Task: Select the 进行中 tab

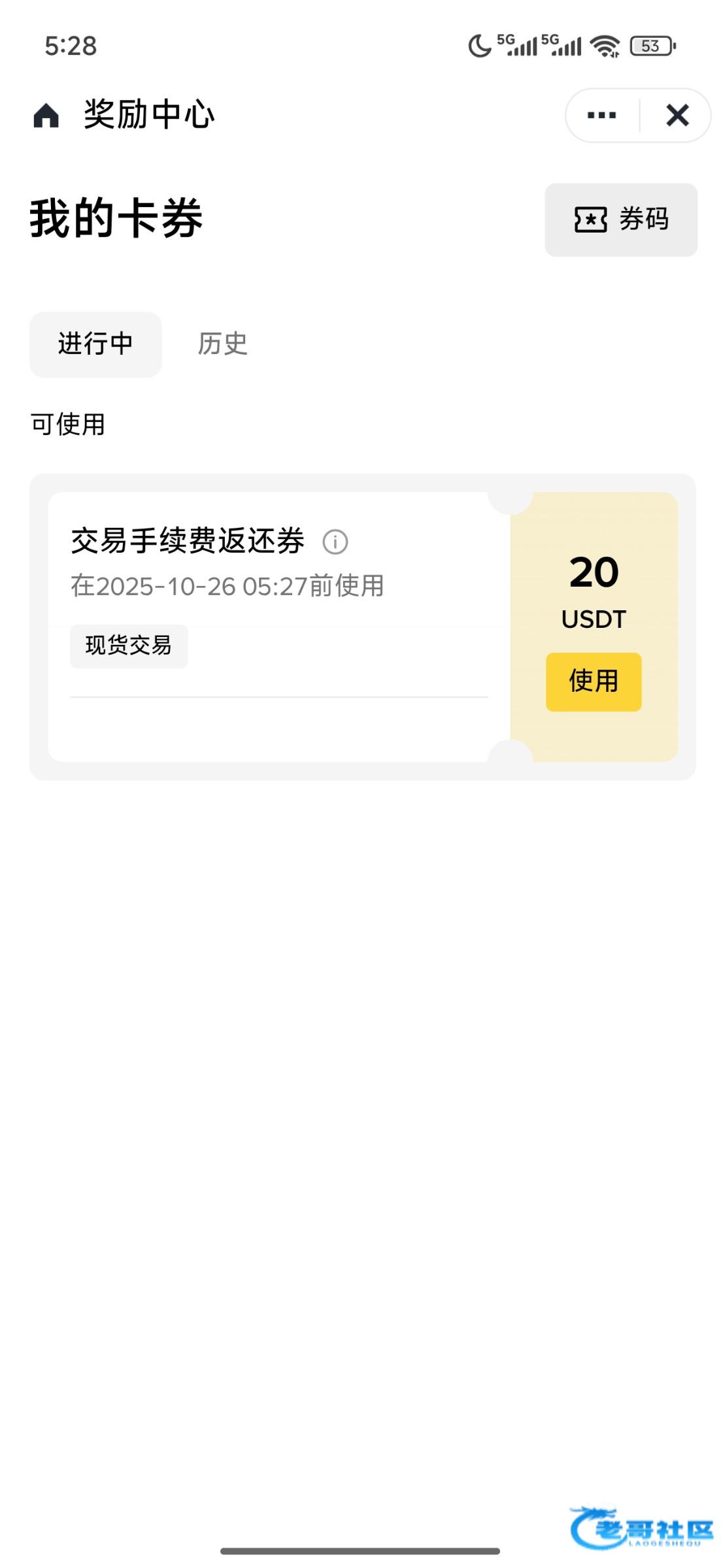Action: coord(95,344)
